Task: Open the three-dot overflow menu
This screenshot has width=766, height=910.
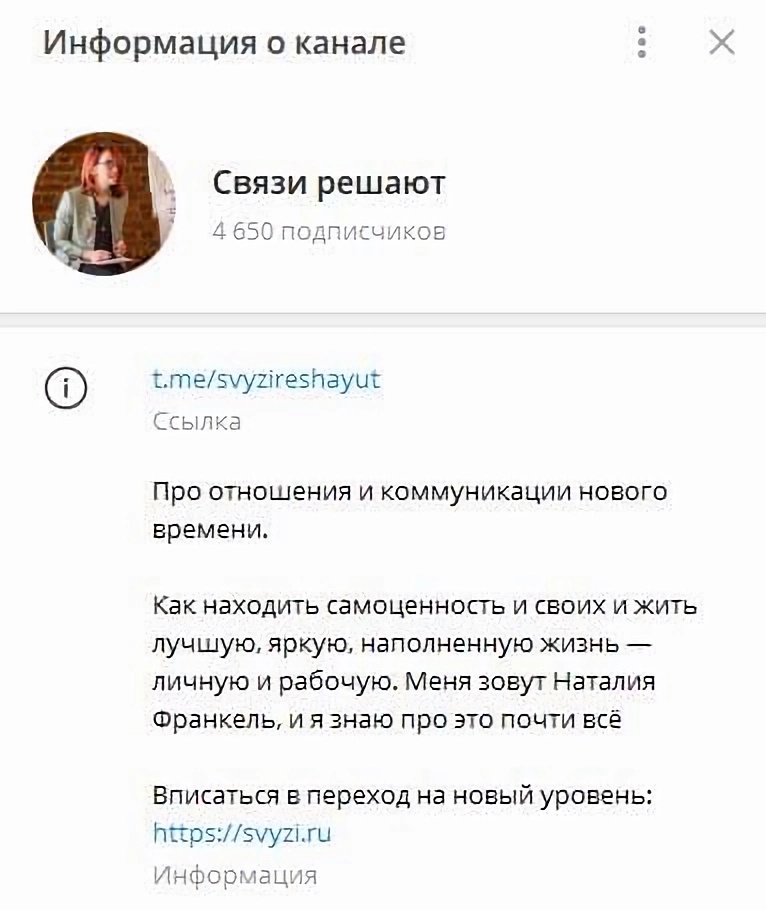Action: pos(642,42)
